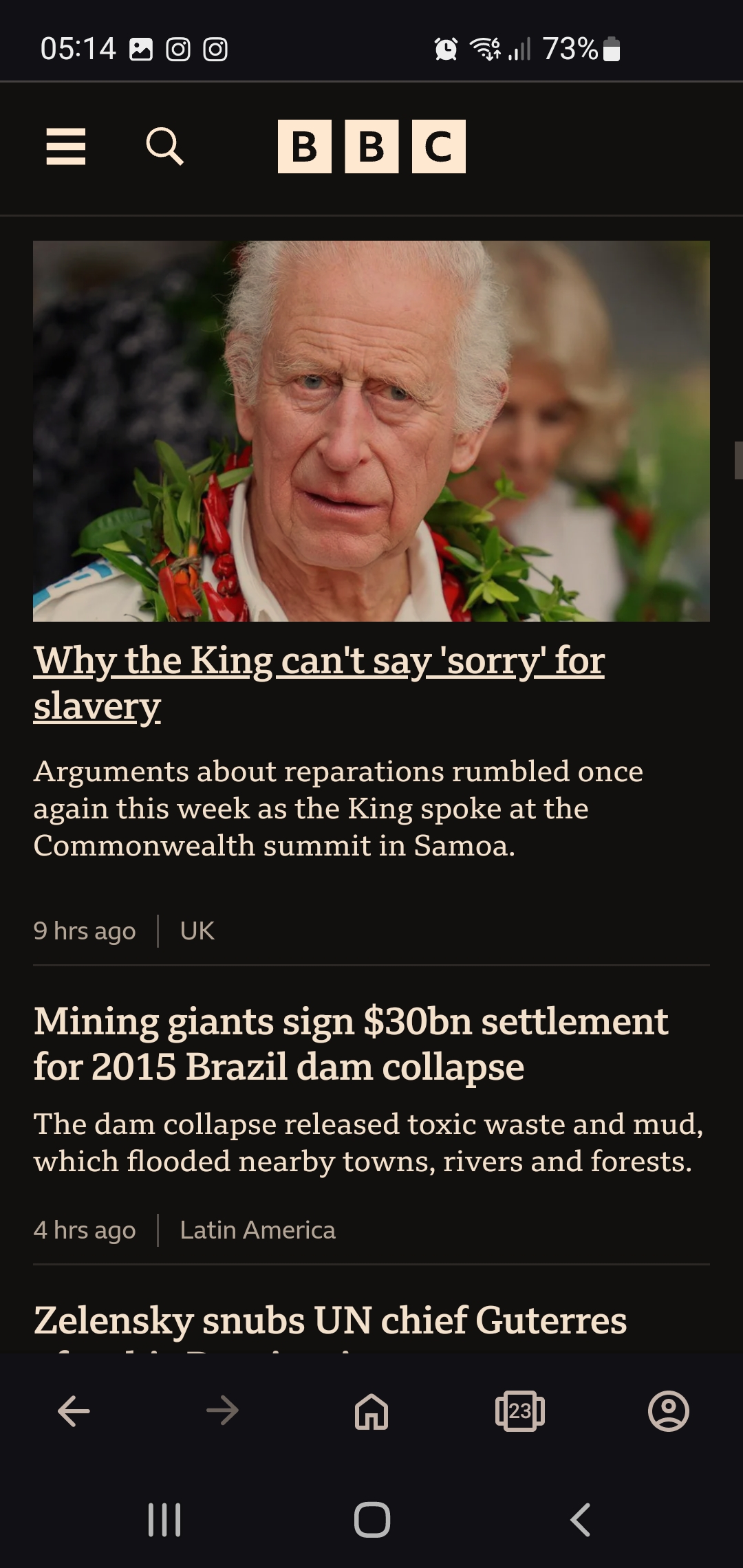Go back to the previous browser page

pyautogui.click(x=74, y=1411)
